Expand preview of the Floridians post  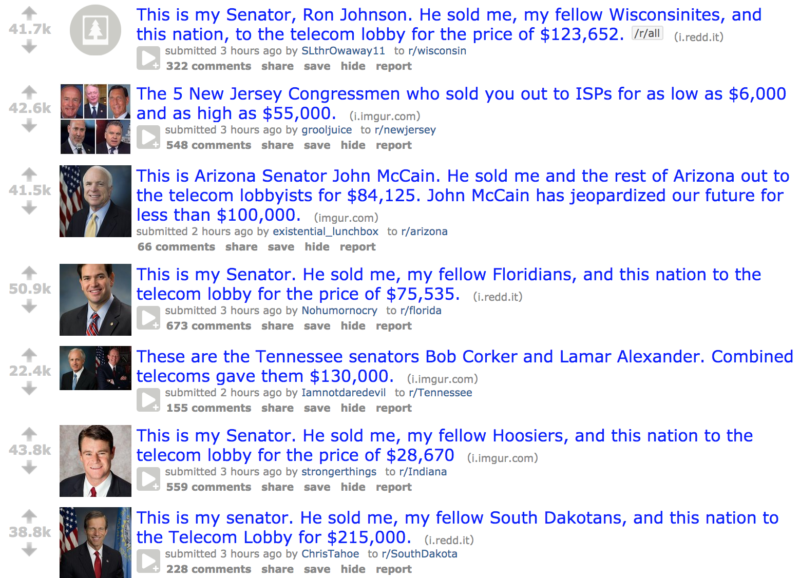148,318
